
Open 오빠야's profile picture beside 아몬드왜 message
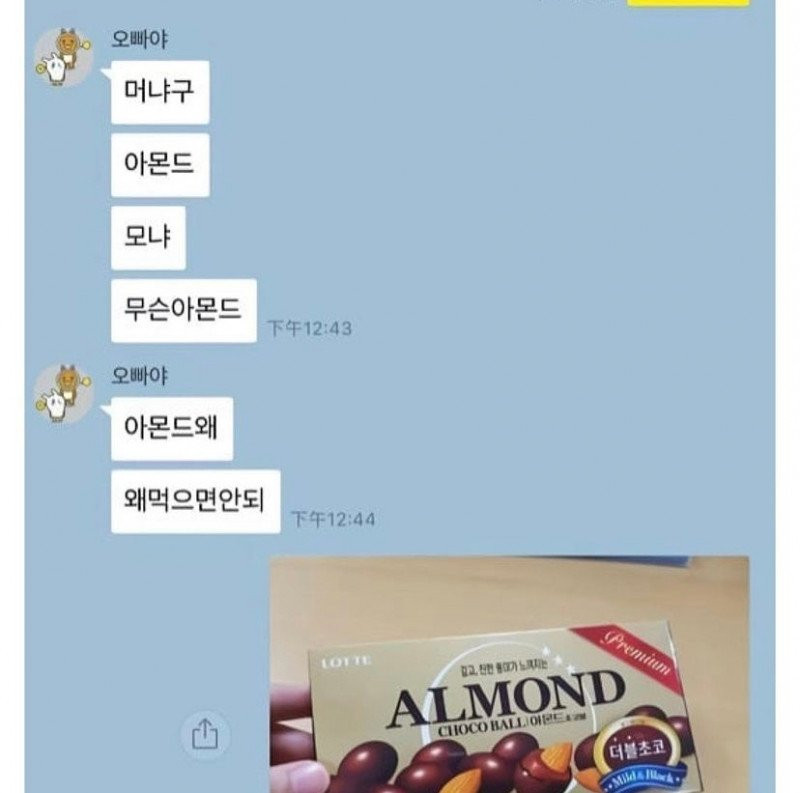(64, 394)
